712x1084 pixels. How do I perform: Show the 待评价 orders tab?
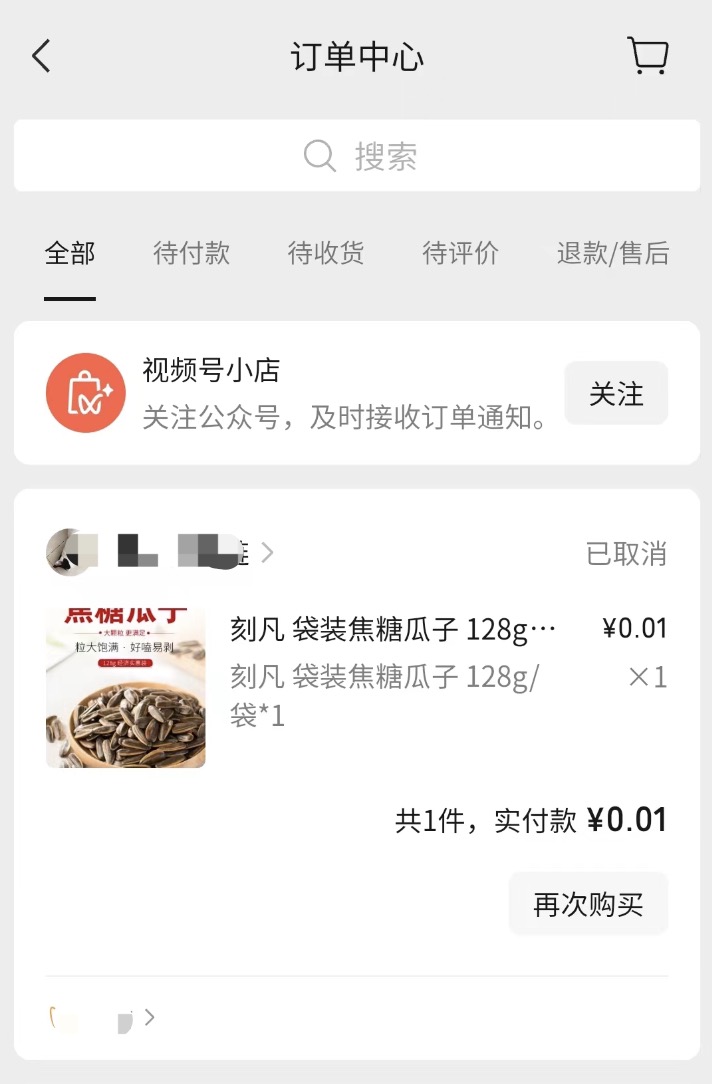coord(460,254)
